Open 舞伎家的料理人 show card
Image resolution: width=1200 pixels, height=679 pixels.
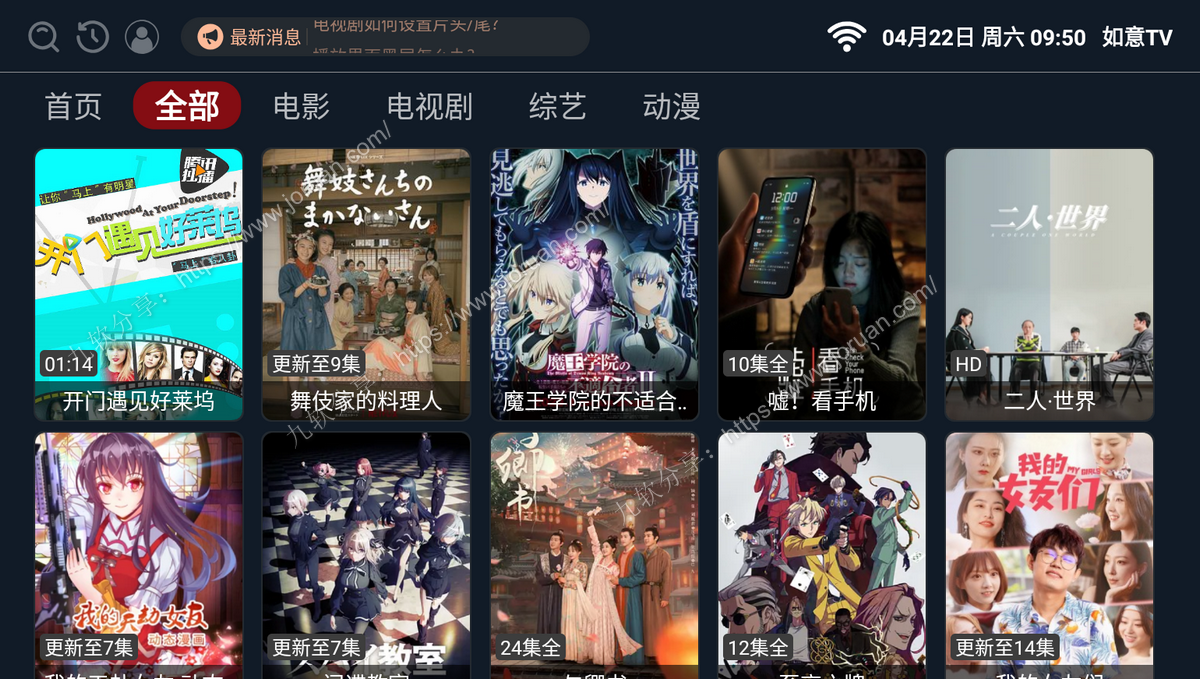[366, 284]
